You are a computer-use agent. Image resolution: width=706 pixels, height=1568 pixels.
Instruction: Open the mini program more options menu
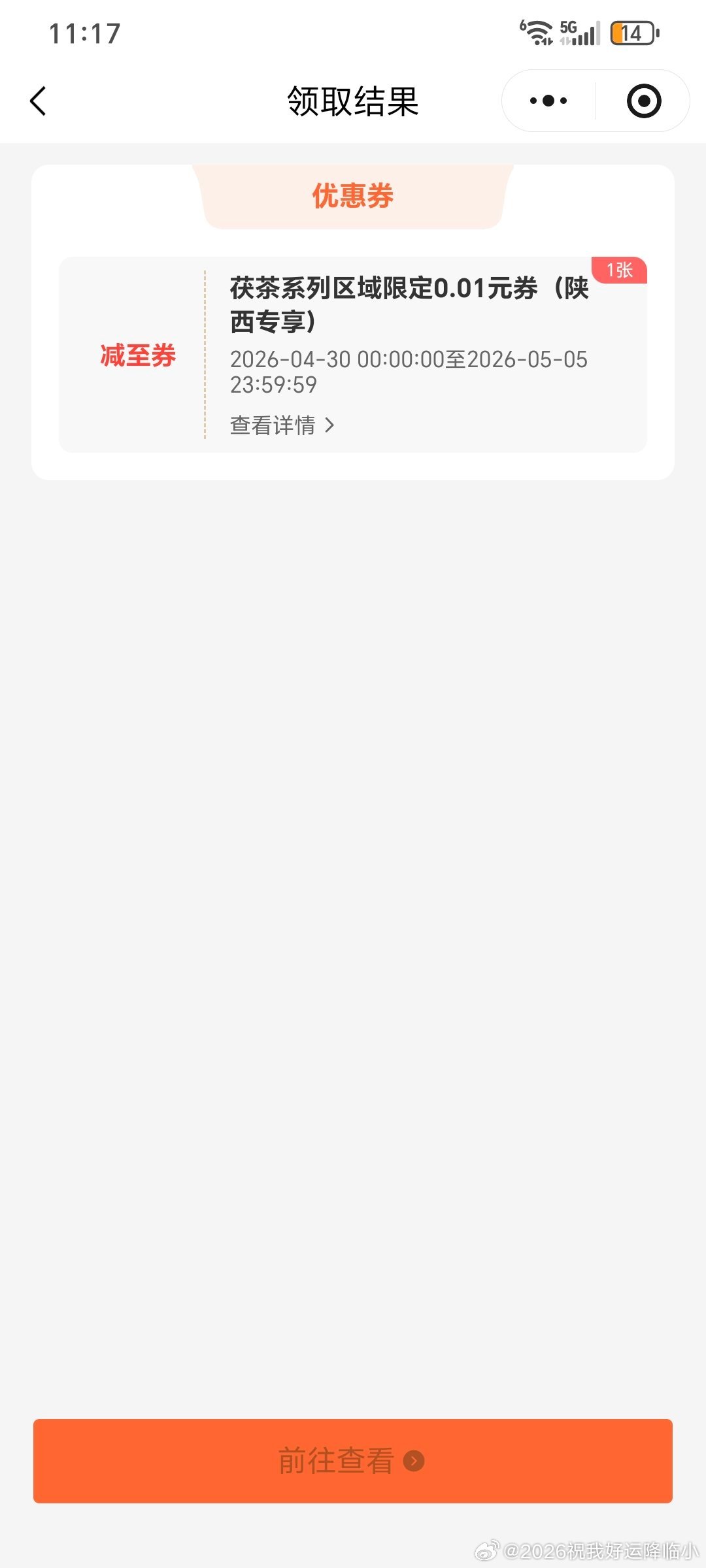point(548,101)
